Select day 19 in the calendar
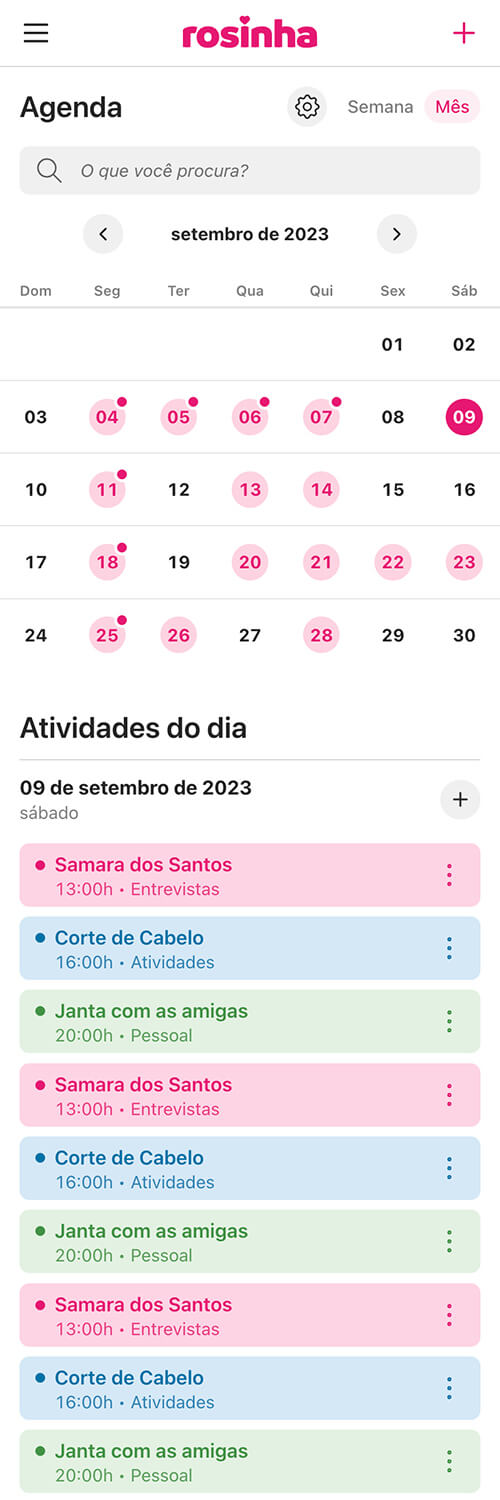Screen dimensions: 500x1500 click(x=179, y=562)
